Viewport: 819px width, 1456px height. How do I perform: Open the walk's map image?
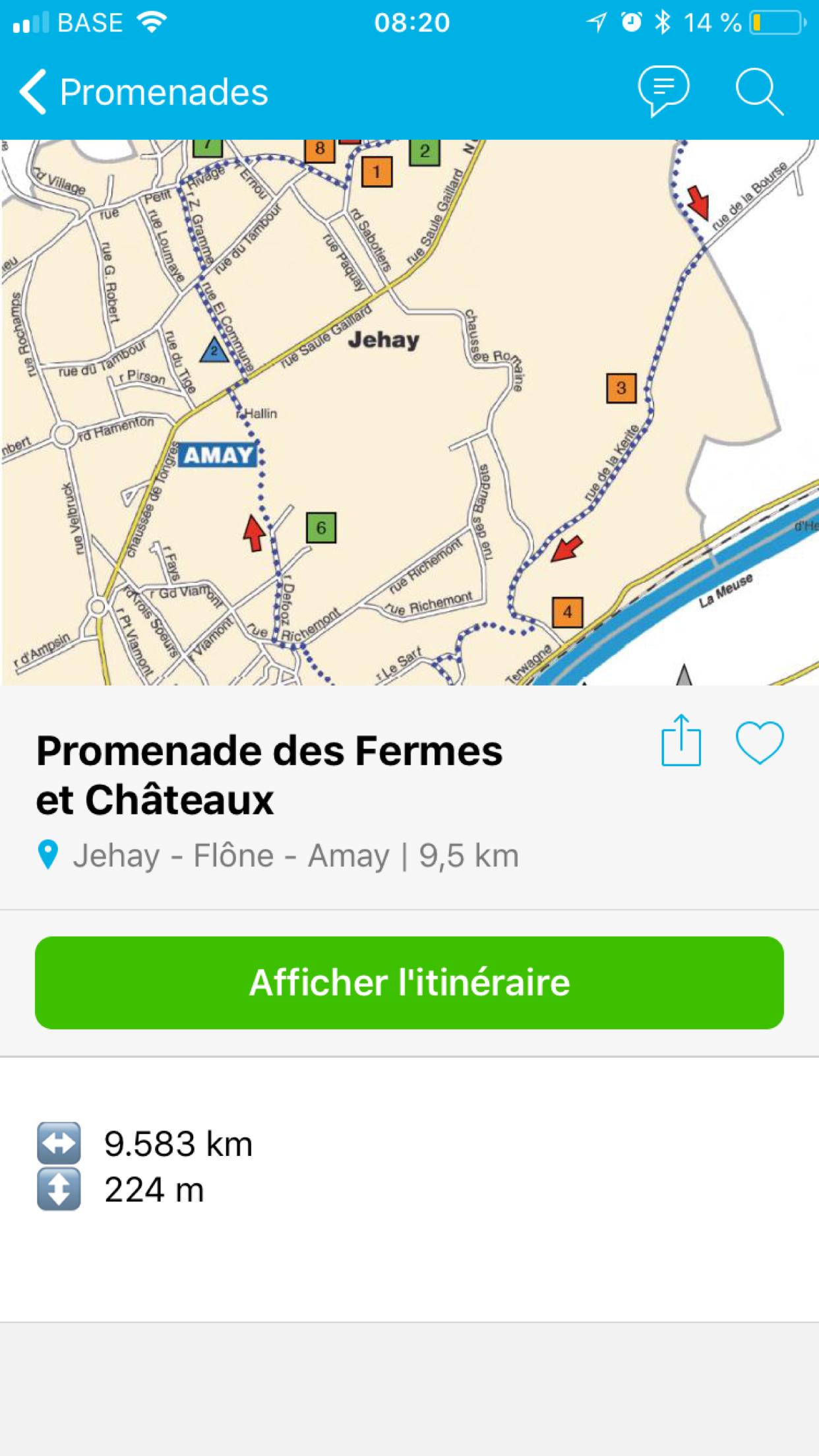409,413
